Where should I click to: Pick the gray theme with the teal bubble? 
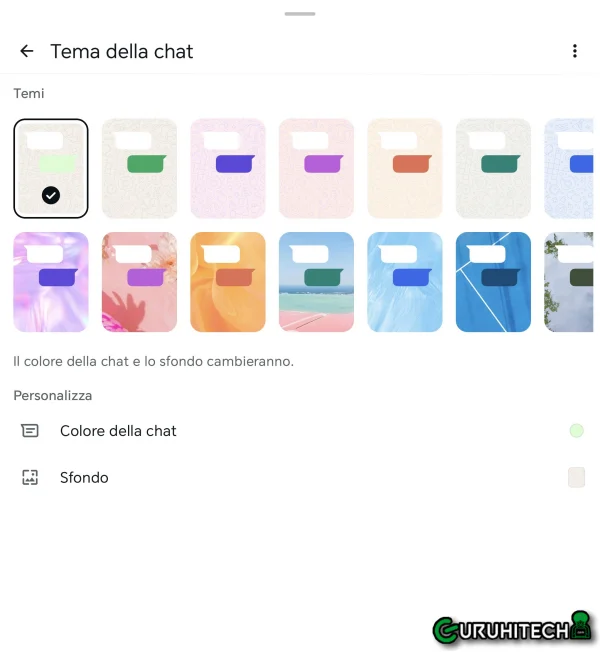pyautogui.click(x=493, y=168)
